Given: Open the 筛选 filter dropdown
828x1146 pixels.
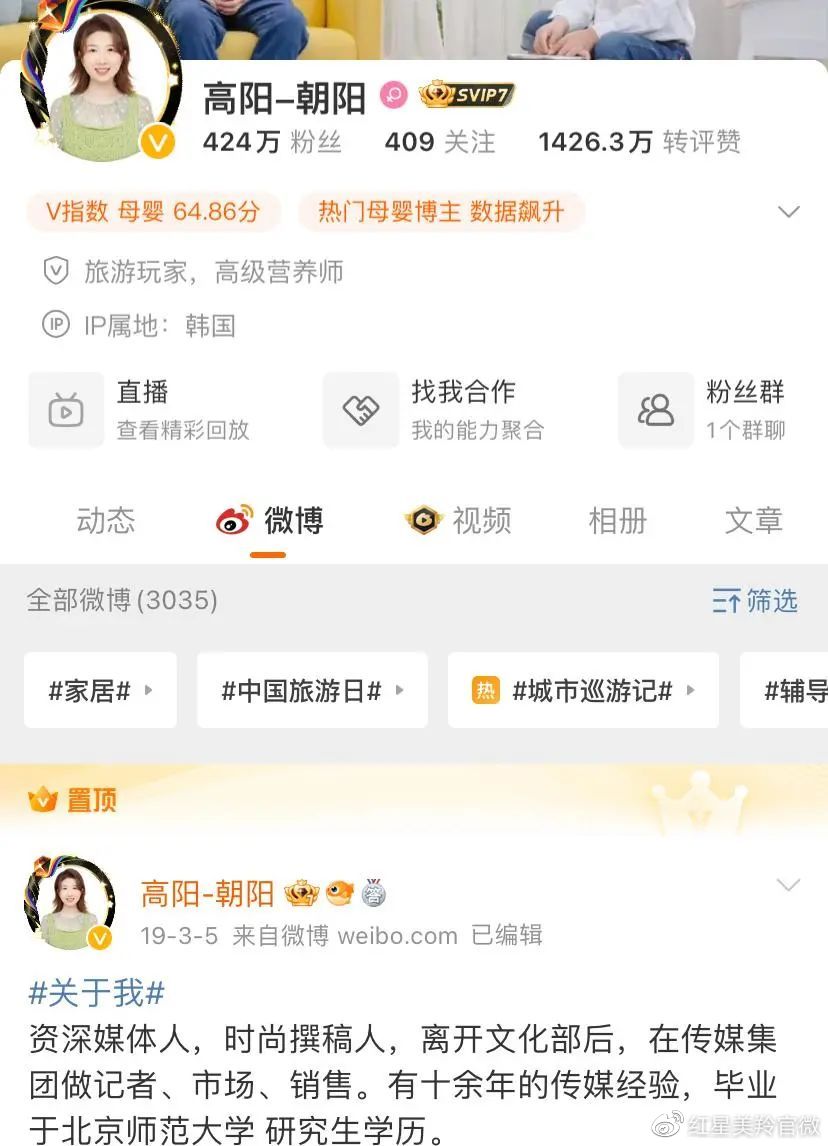Looking at the screenshot, I should click(x=755, y=600).
